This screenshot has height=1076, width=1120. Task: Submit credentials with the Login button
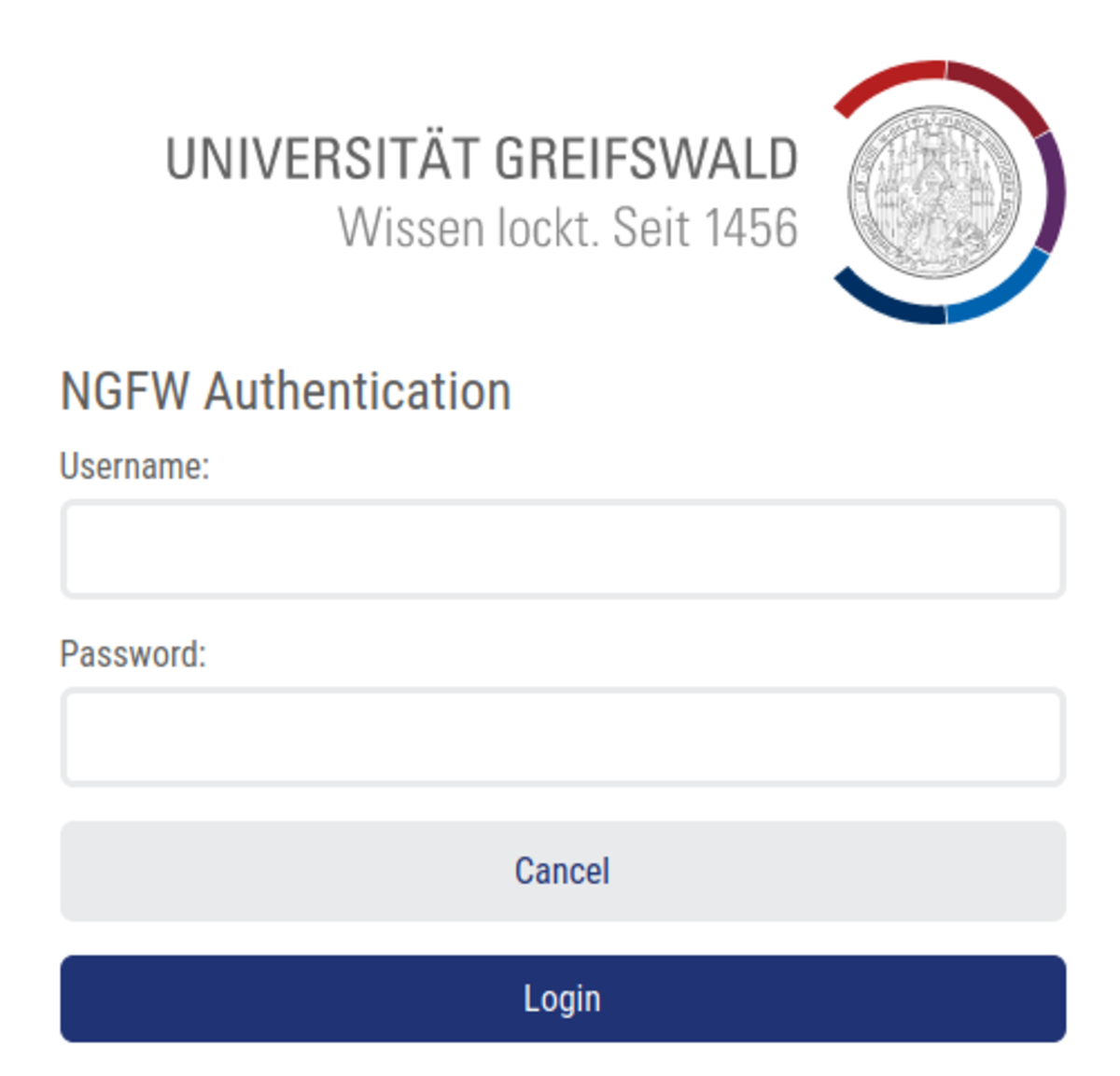tap(563, 999)
